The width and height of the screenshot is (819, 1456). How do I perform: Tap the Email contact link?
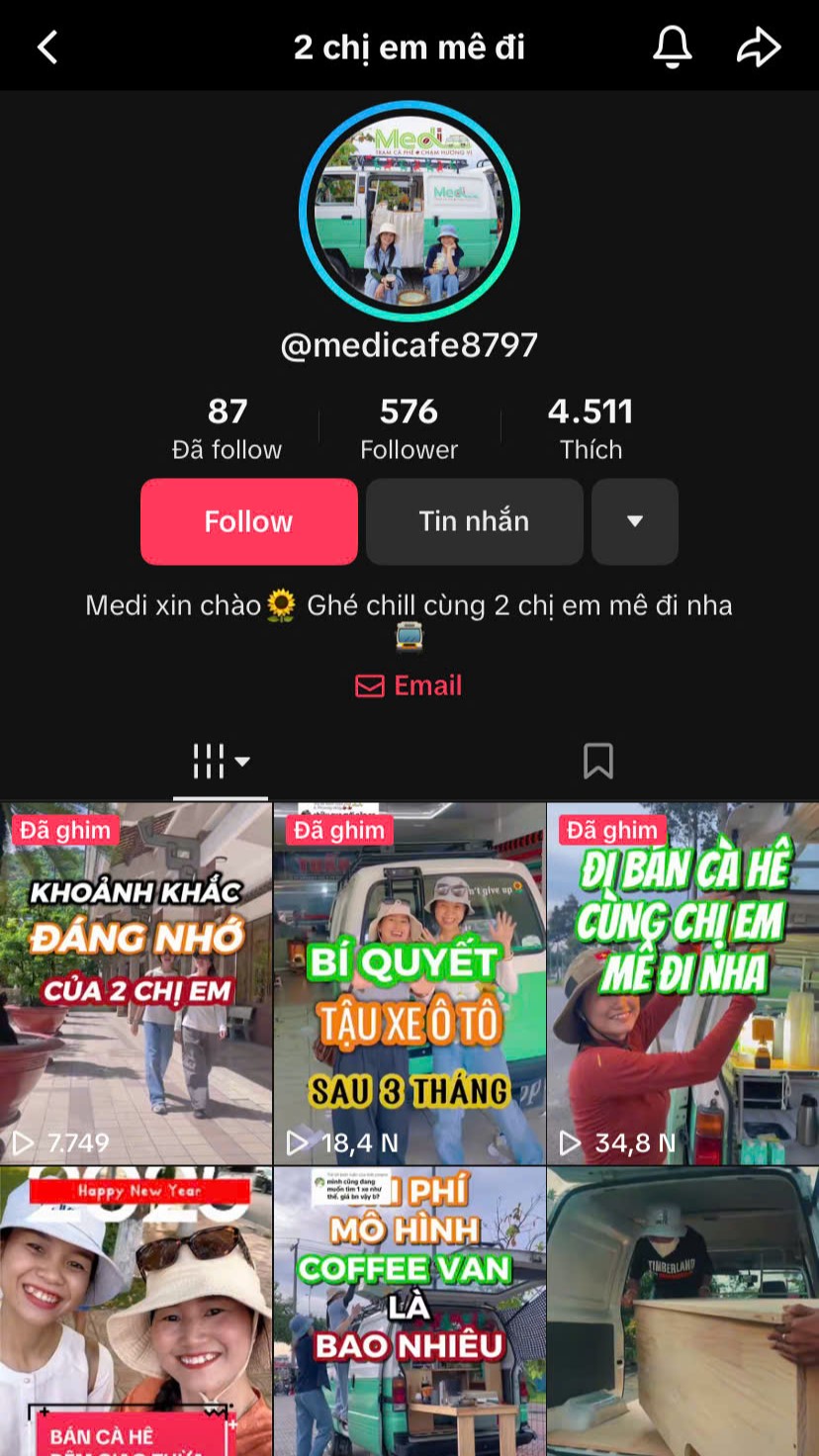pos(409,685)
